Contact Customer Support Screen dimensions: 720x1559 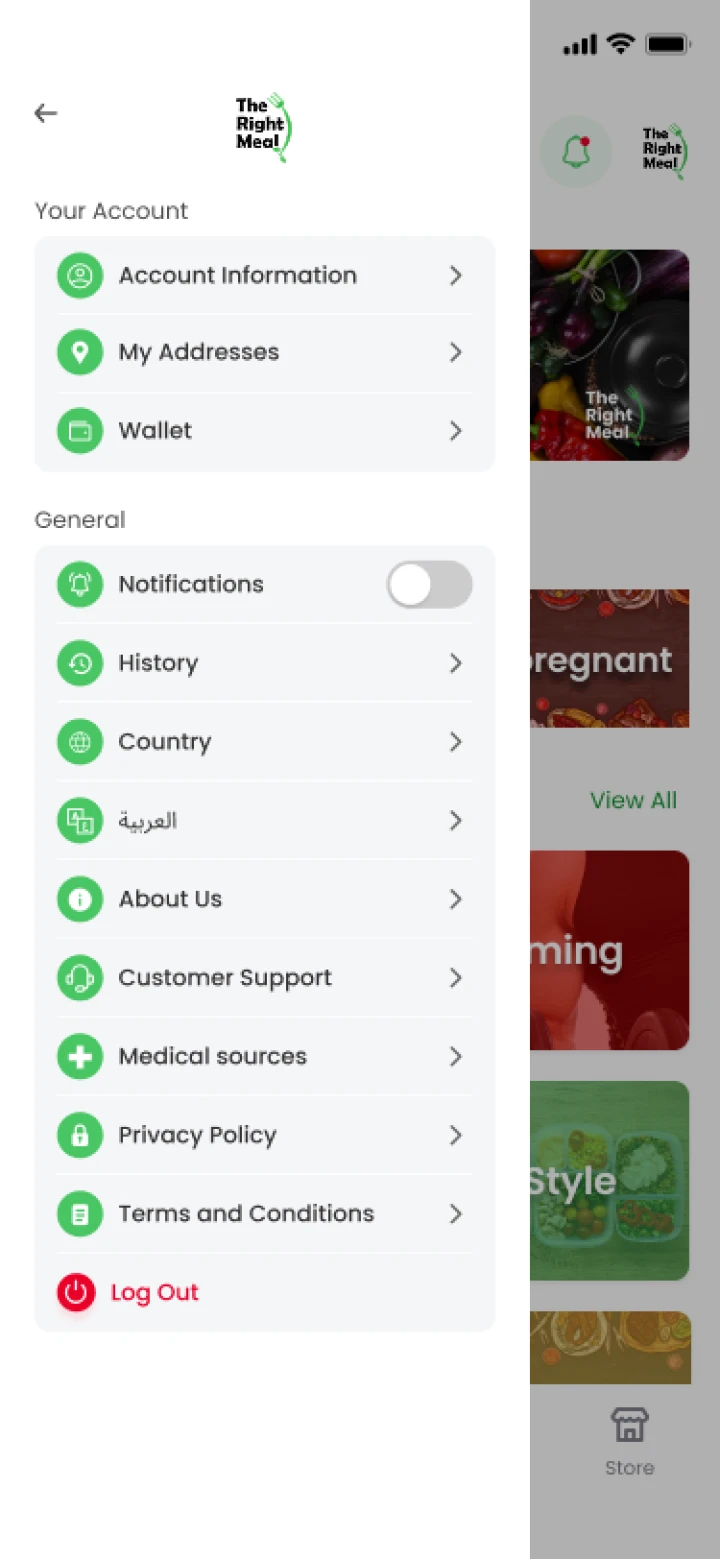point(264,978)
